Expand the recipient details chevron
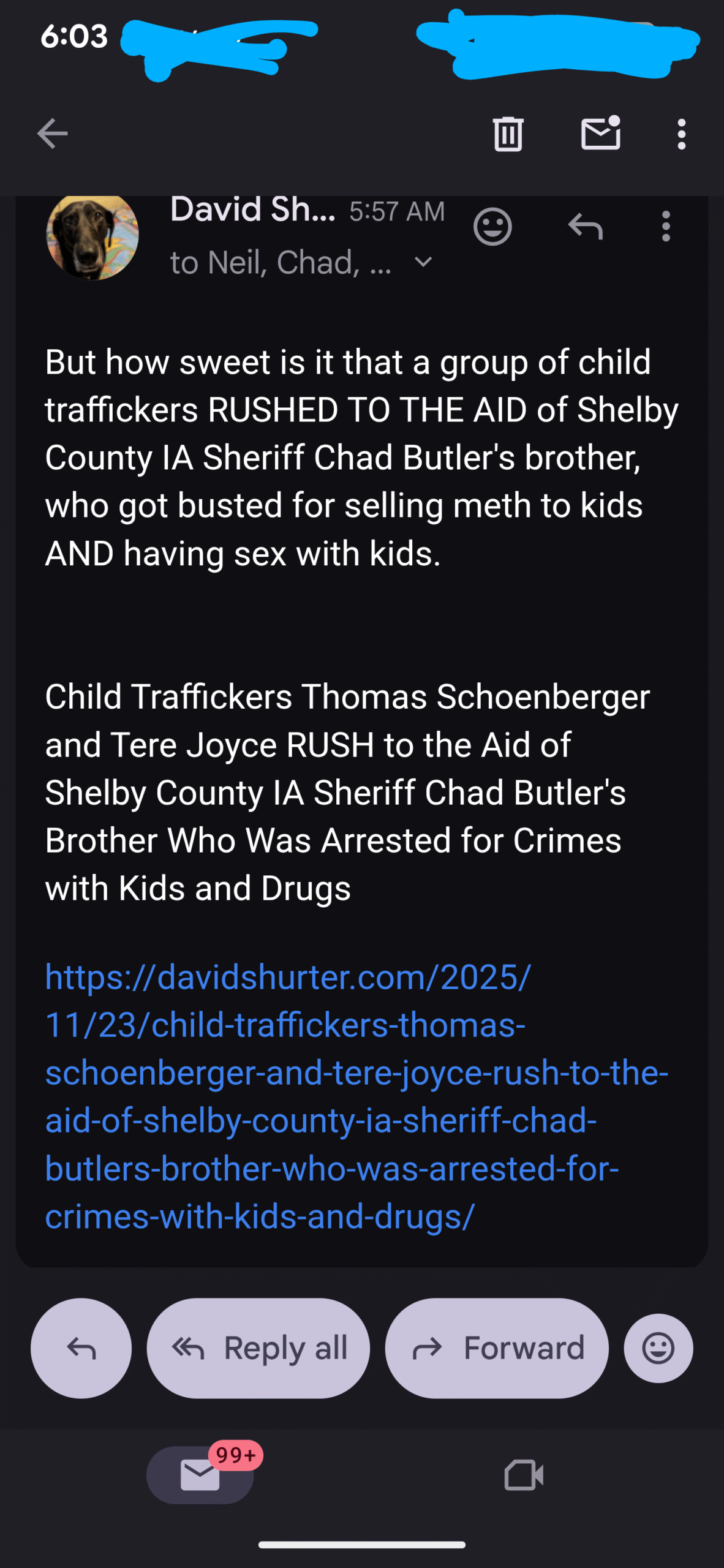Screen dimensions: 724x1568 423,263
